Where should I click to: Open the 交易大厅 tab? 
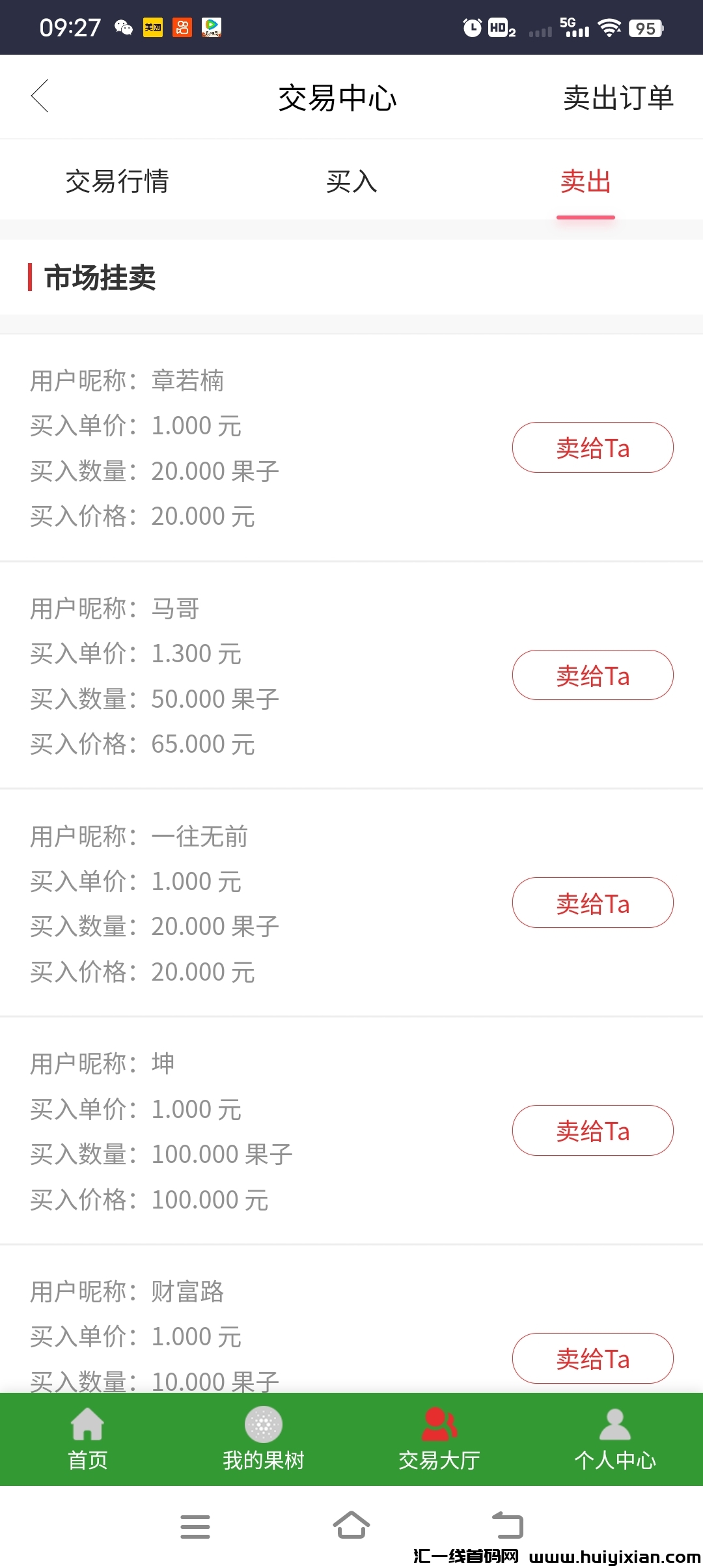point(439,1439)
